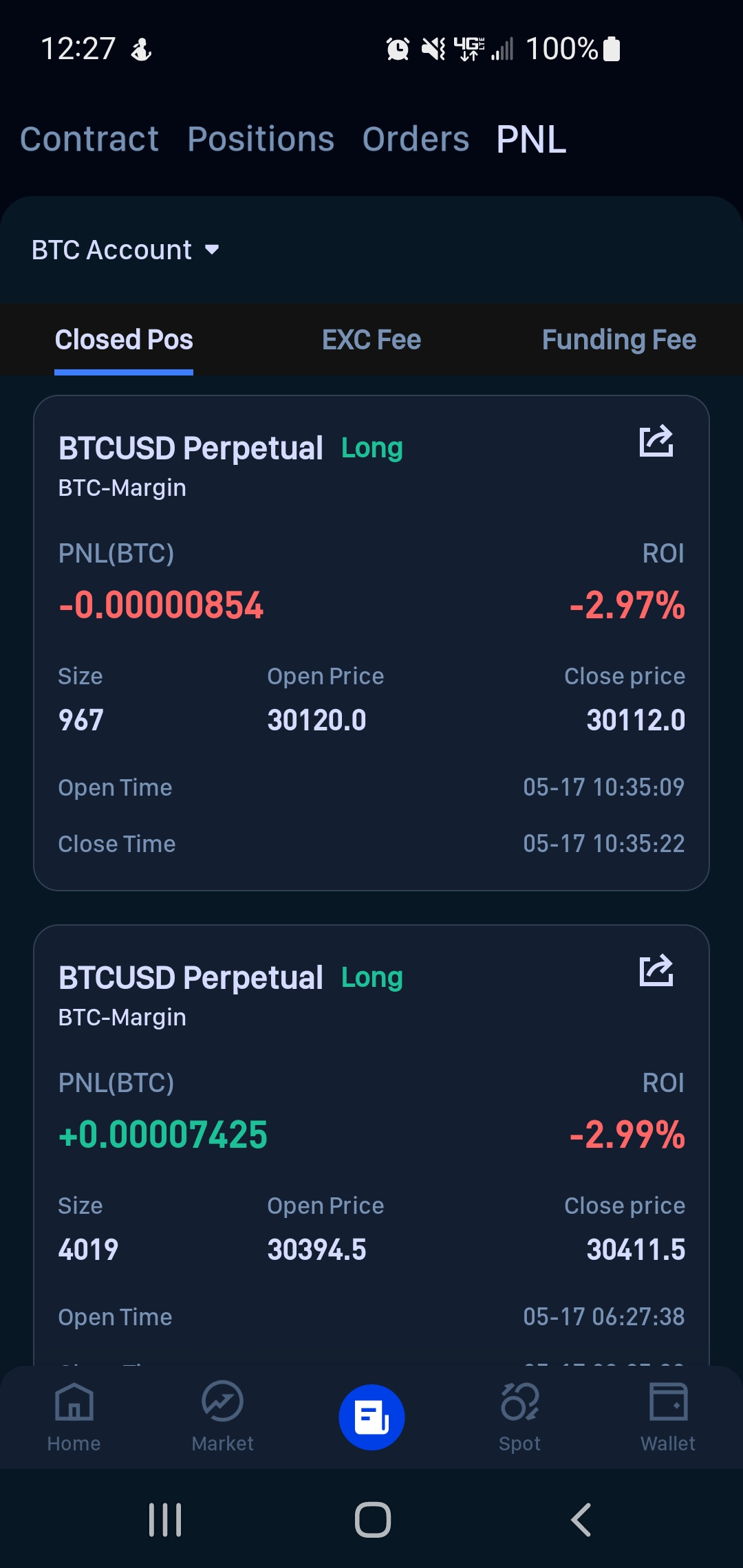Share the closed position with size 967

click(x=656, y=441)
